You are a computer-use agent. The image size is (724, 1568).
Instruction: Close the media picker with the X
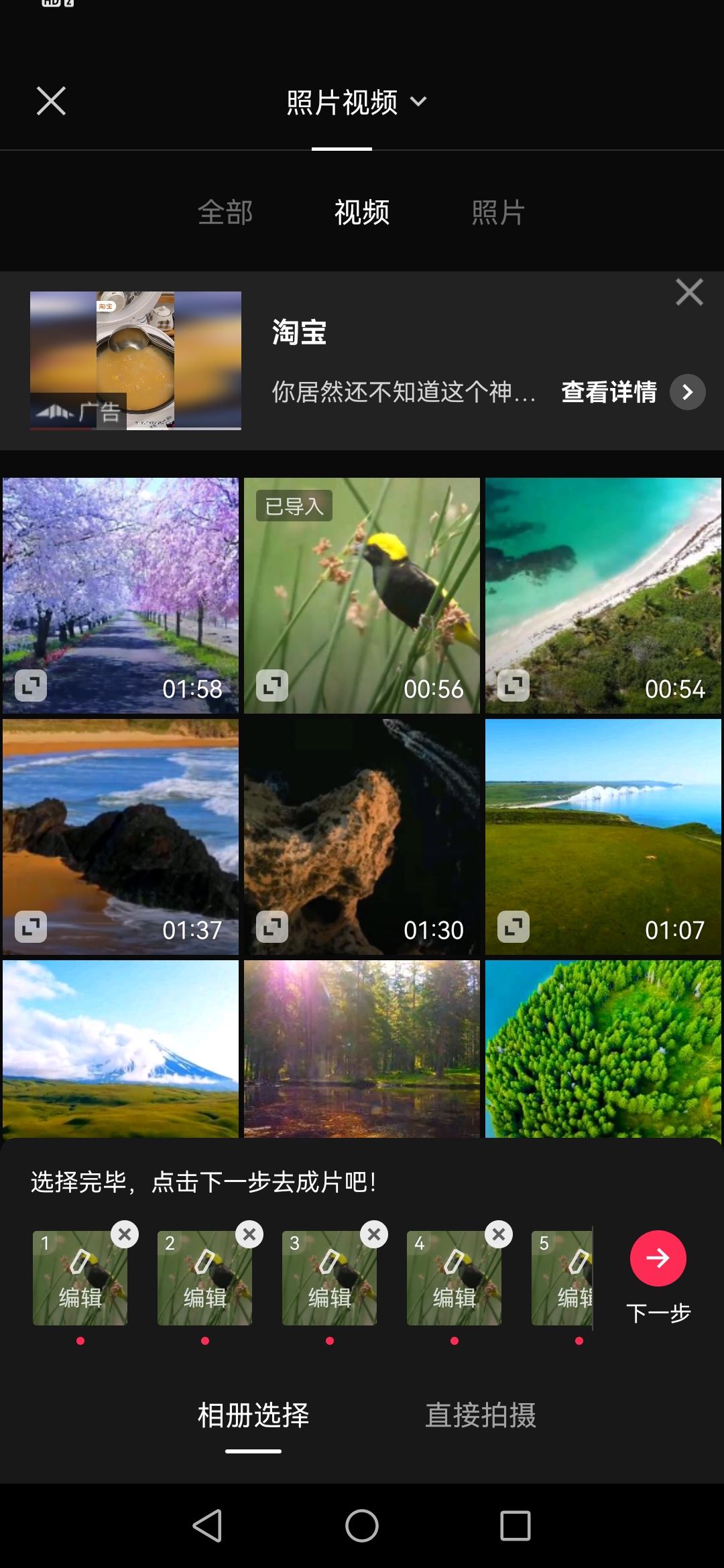point(51,101)
